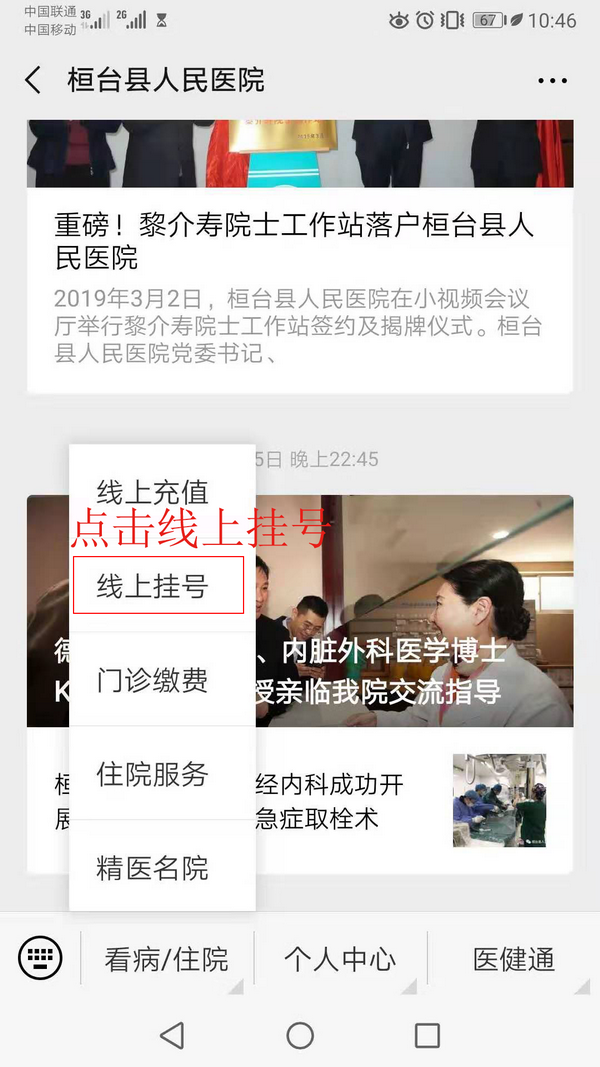Image resolution: width=600 pixels, height=1067 pixels.
Task: Open 精医名院 menu entry
Action: [153, 868]
